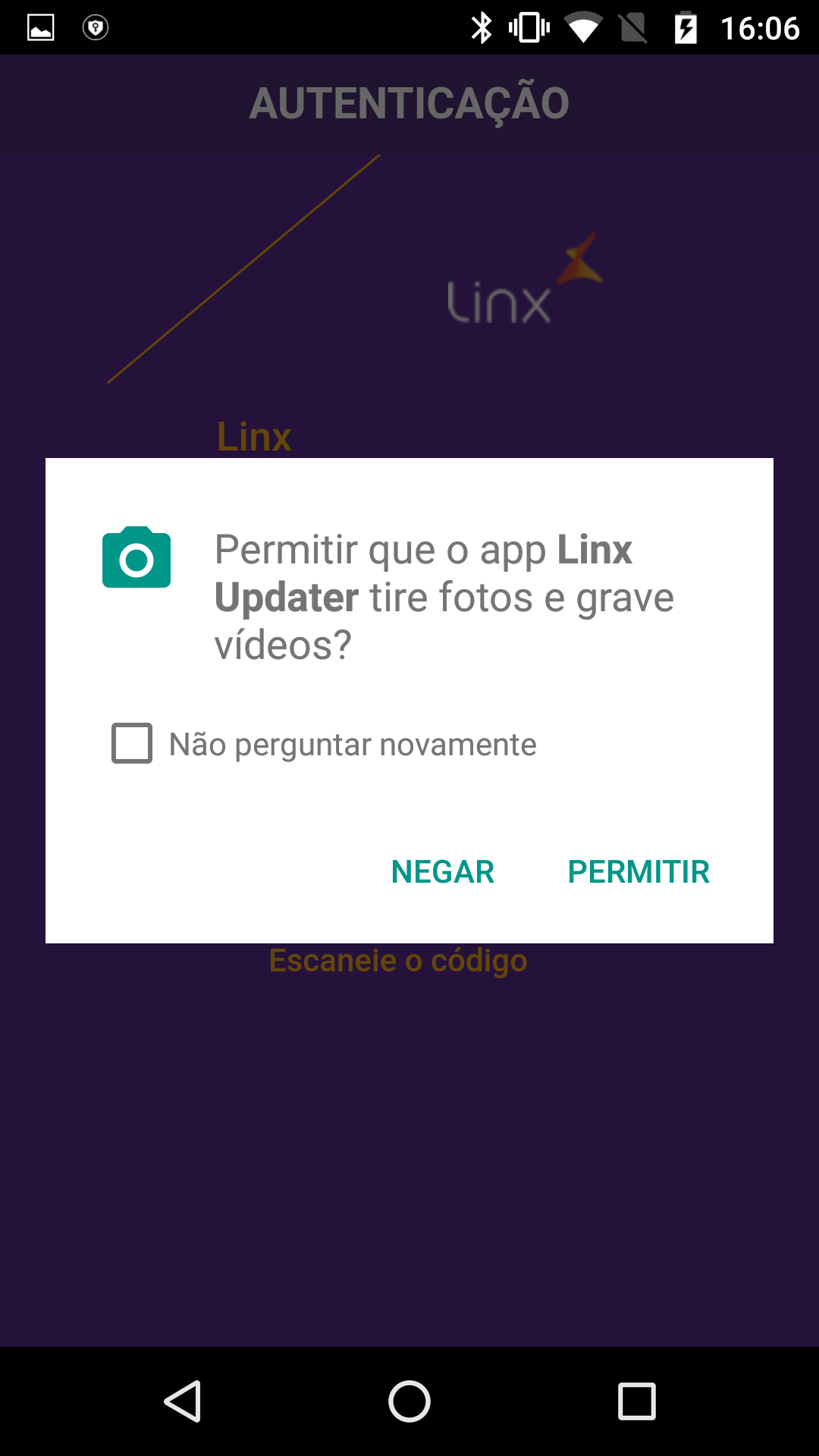Image resolution: width=819 pixels, height=1456 pixels.
Task: Check the Não perguntar novamente box
Action: 132,743
